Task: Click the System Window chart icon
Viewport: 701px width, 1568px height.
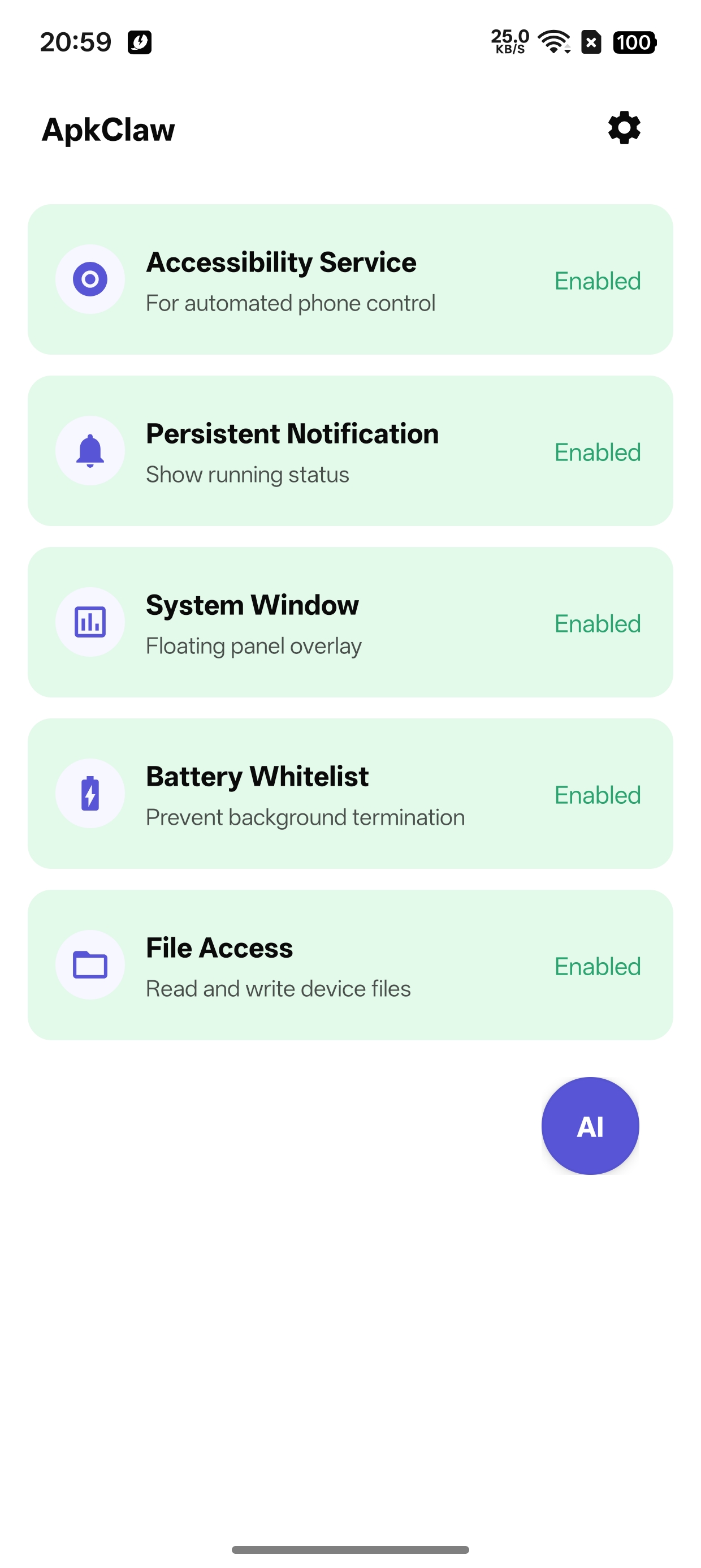Action: coord(90,622)
